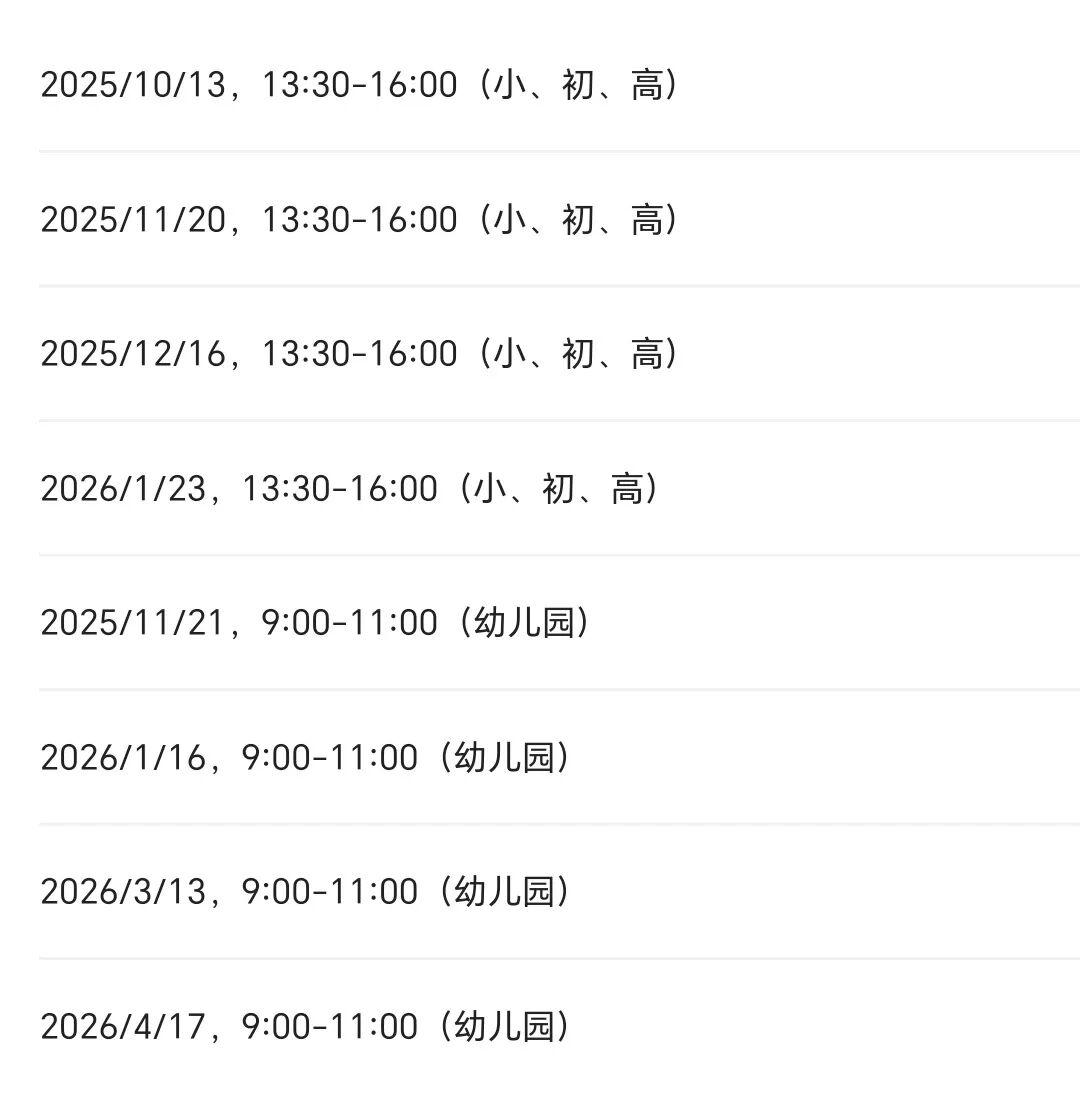Image resolution: width=1080 pixels, height=1114 pixels.
Task: Choose the 2025/11/21 幼儿园 session
Action: pyautogui.click(x=316, y=623)
